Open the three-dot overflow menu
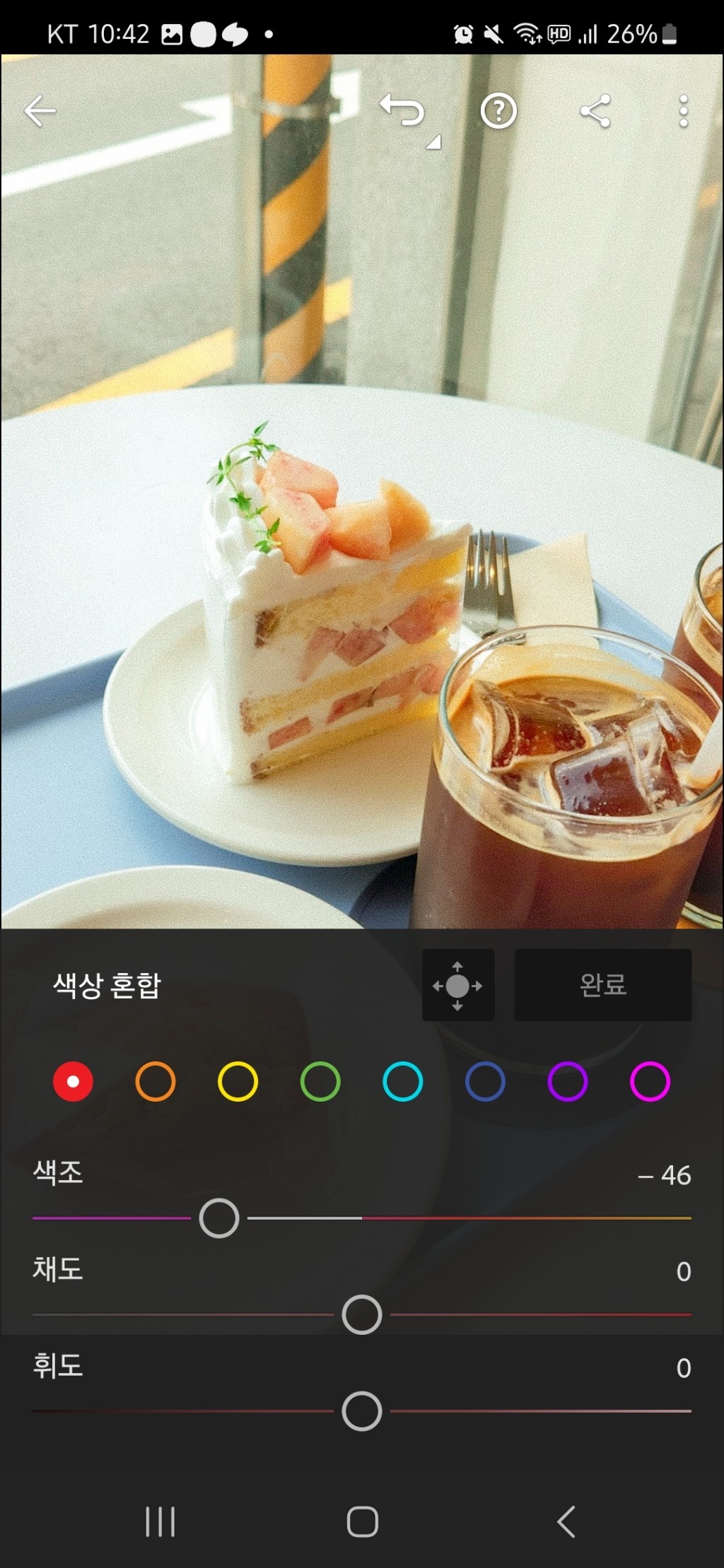The width and height of the screenshot is (724, 1568). 680,111
